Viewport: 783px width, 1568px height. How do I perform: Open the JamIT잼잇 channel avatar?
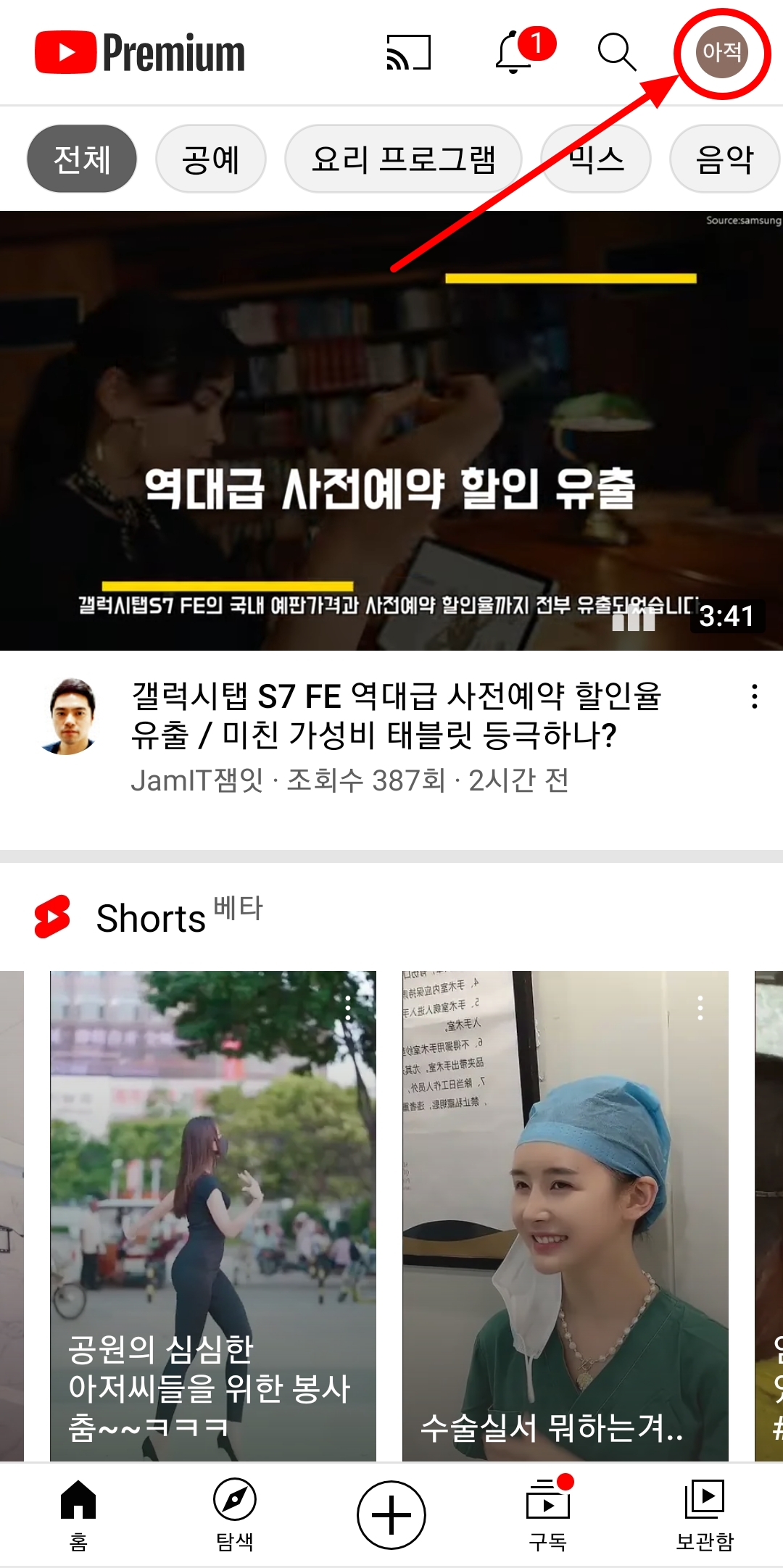(70, 716)
